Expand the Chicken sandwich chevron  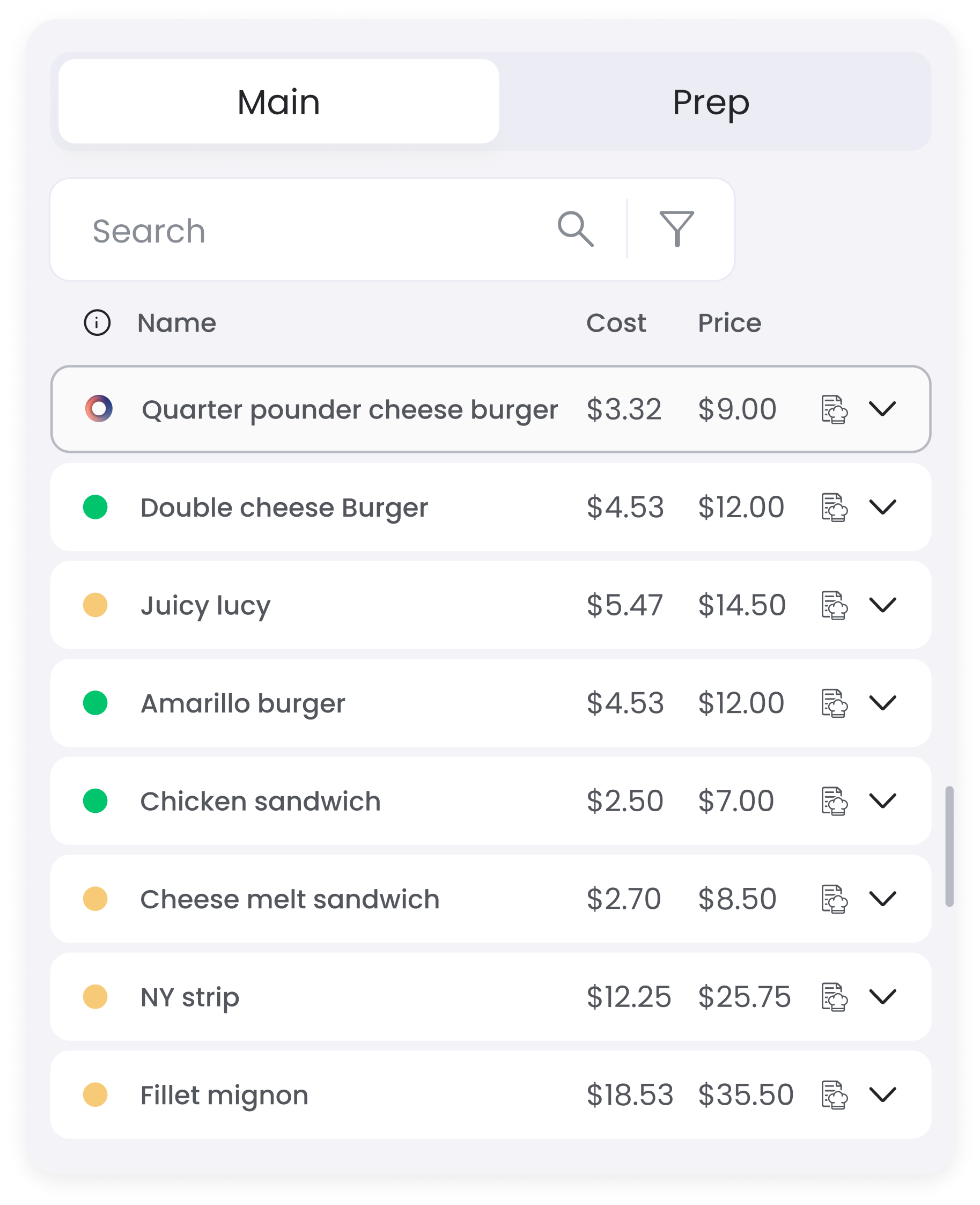click(x=882, y=800)
